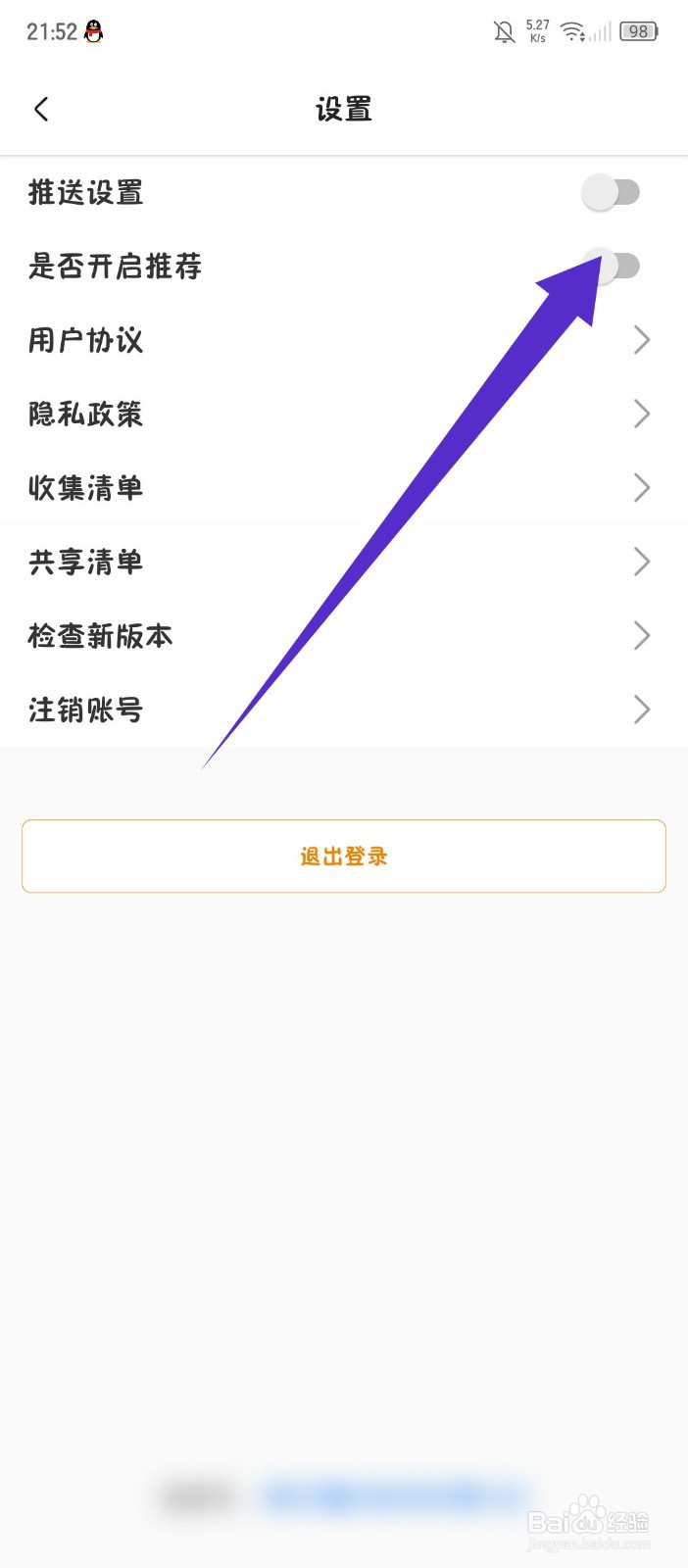
Task: Enable the 是否开启推荐 switch
Action: [x=611, y=266]
